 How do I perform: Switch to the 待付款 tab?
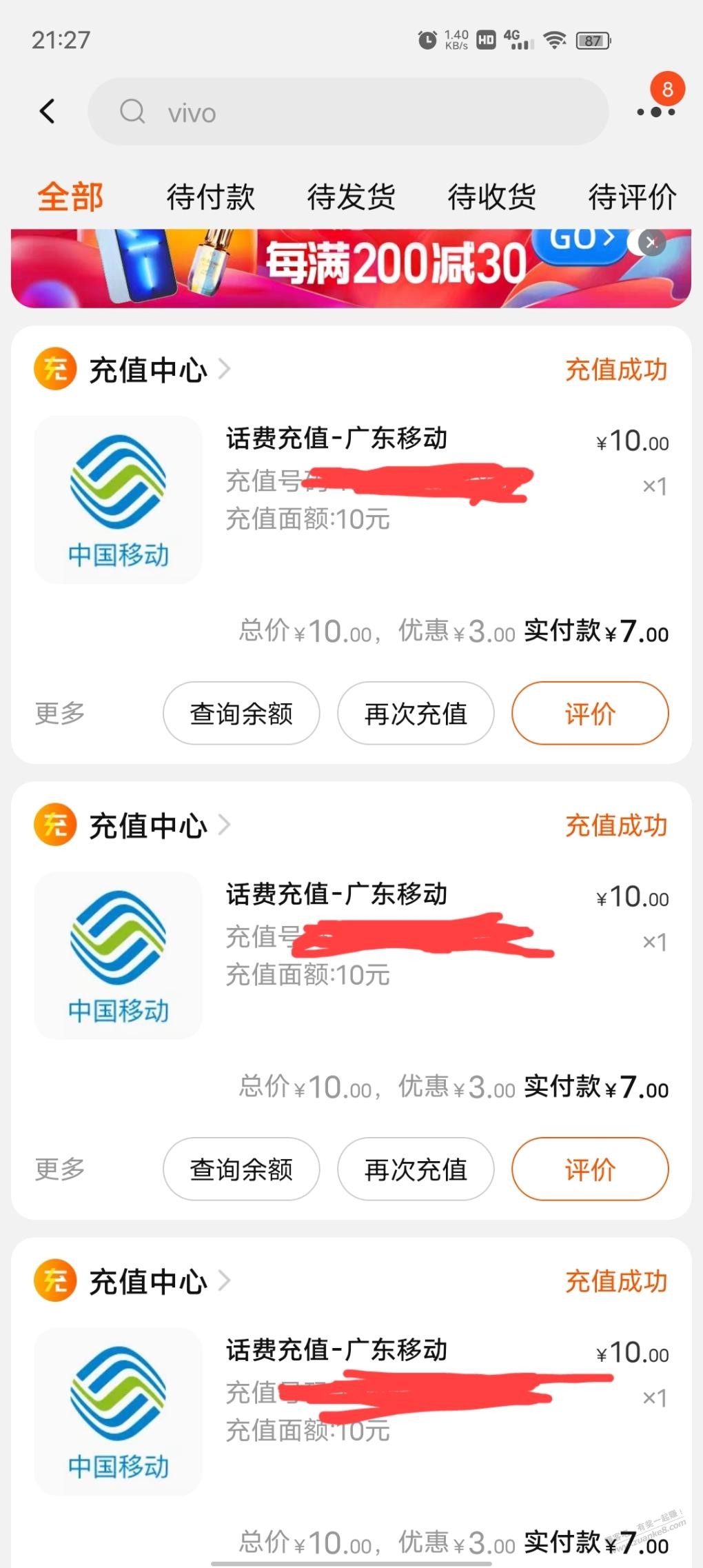point(211,197)
